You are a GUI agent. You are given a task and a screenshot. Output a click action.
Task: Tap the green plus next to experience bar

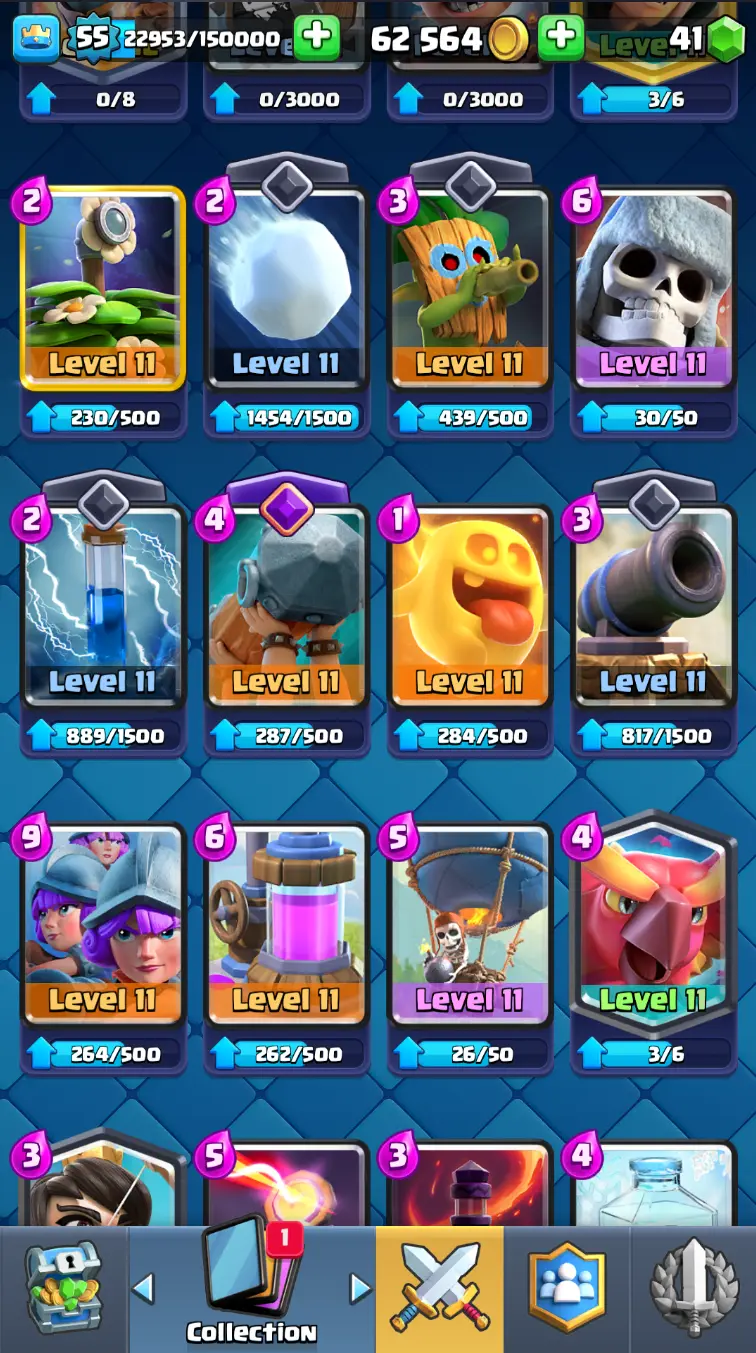(316, 38)
